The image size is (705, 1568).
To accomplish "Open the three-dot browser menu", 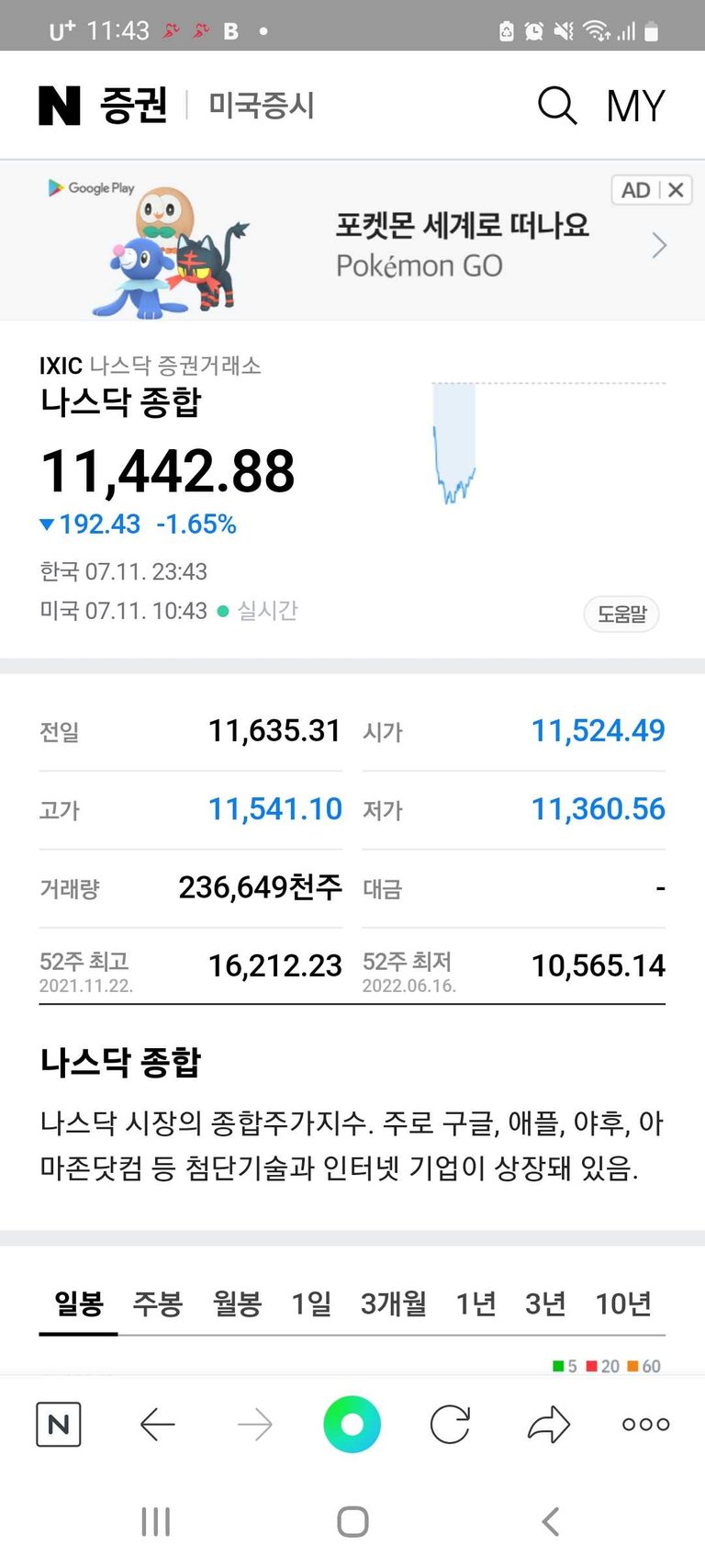I will point(646,1425).
